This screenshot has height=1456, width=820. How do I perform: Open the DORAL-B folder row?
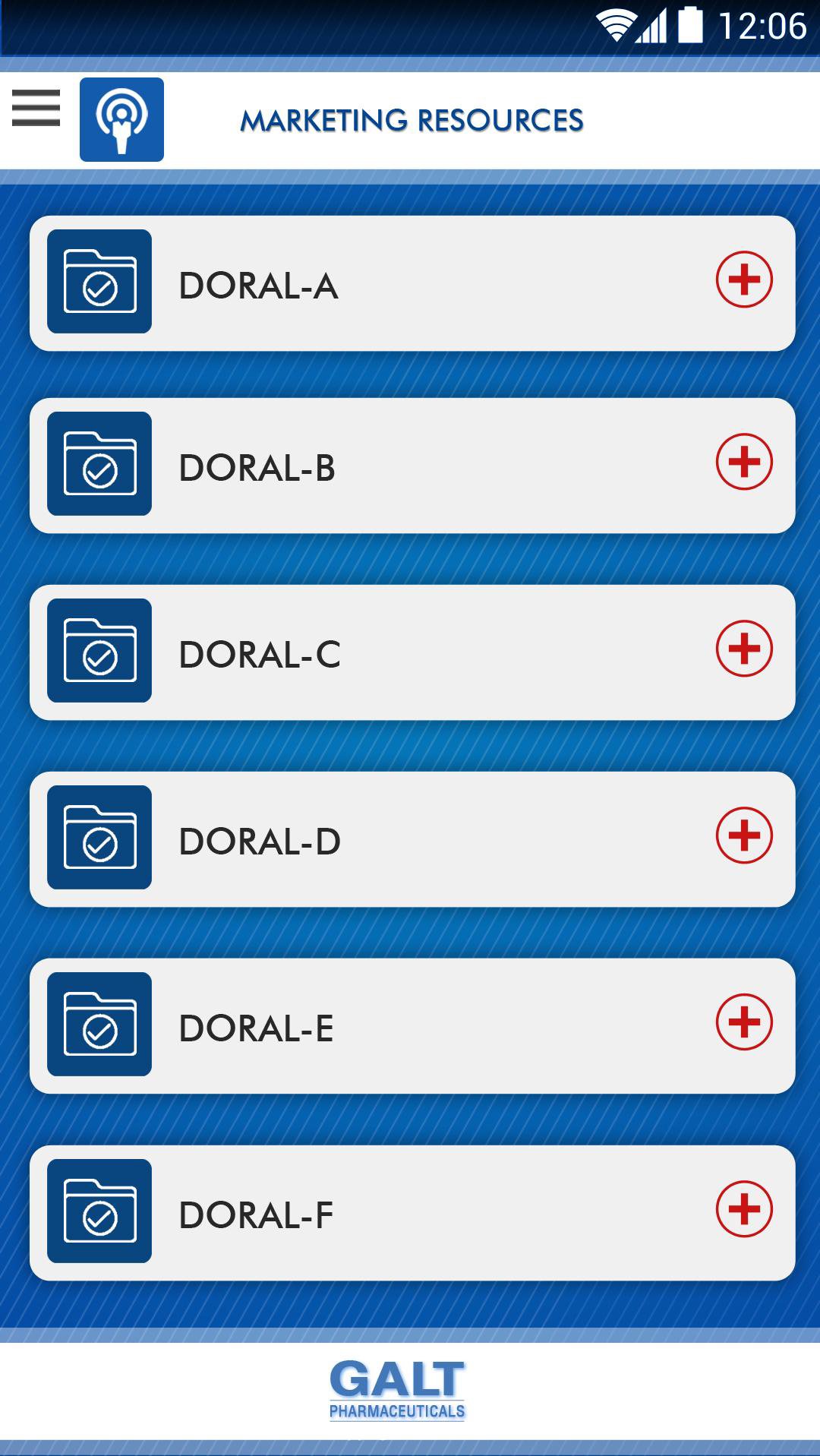pyautogui.click(x=412, y=466)
